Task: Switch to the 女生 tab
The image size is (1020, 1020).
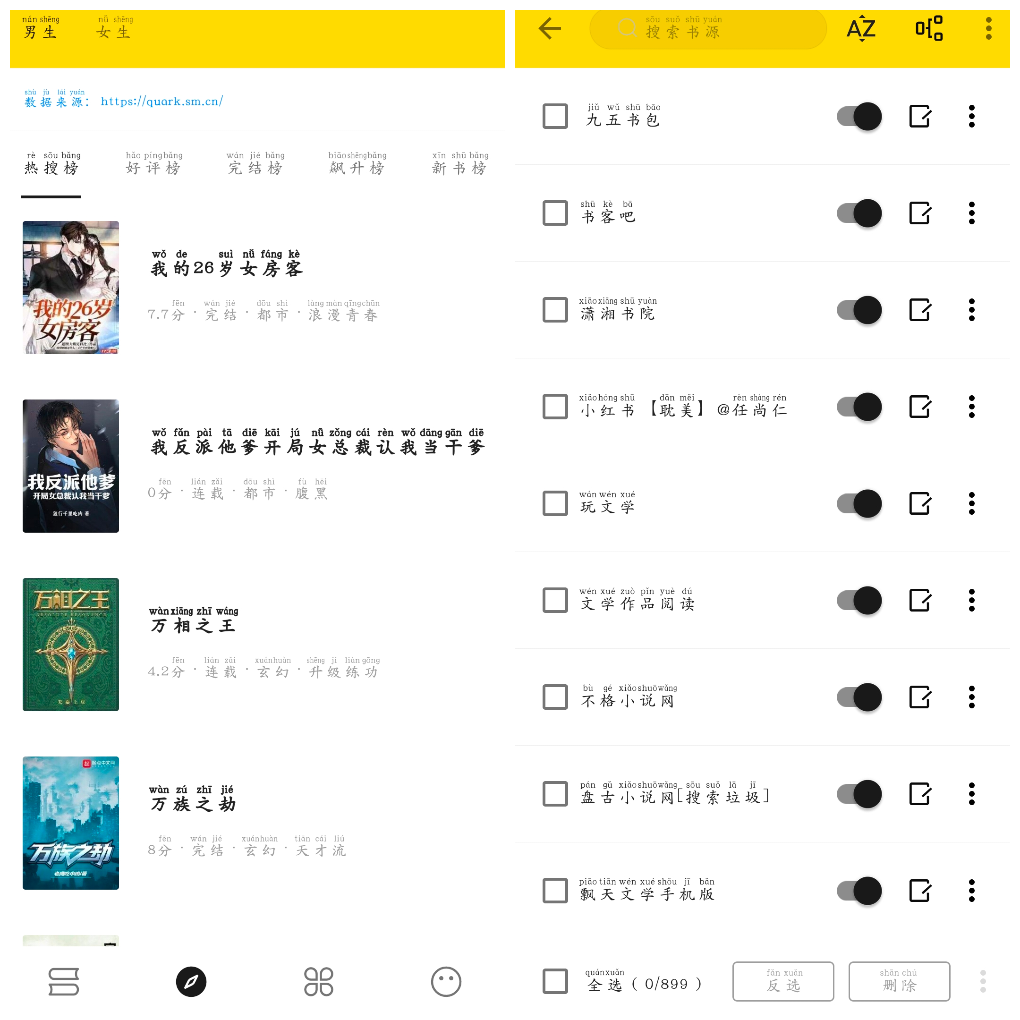Action: (x=114, y=29)
